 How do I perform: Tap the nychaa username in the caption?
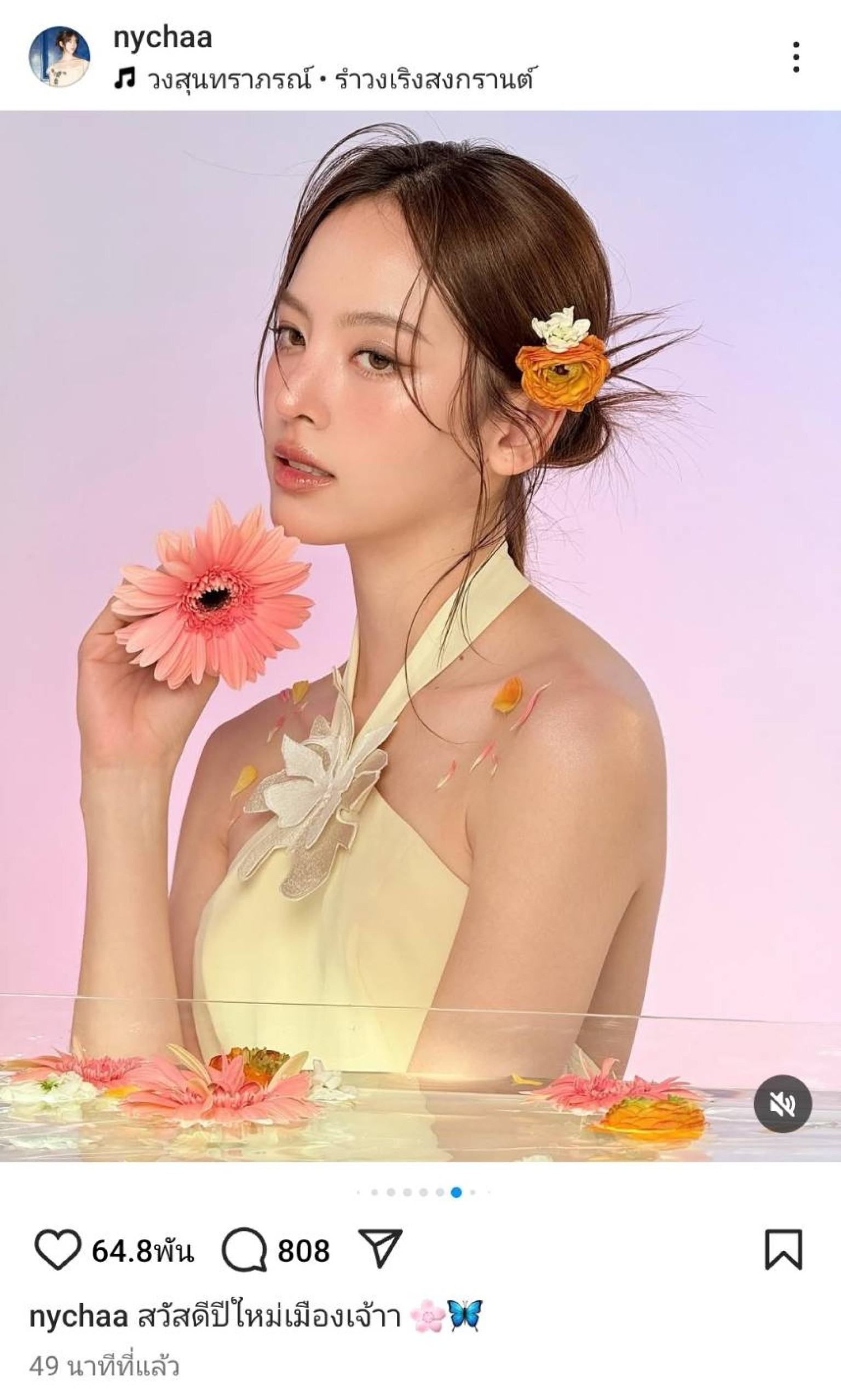pyautogui.click(x=79, y=1316)
